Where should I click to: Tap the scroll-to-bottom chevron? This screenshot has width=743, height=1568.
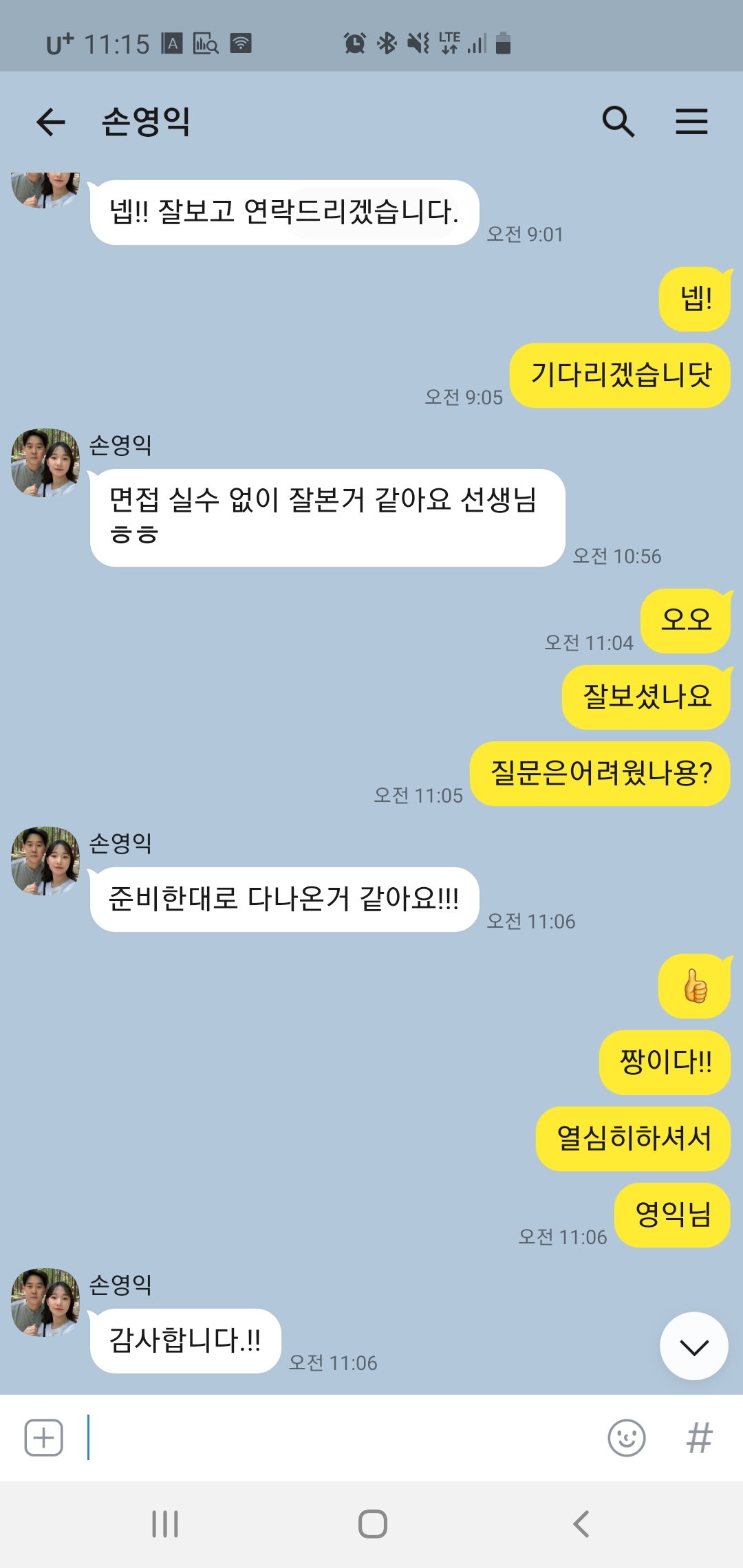[694, 1347]
